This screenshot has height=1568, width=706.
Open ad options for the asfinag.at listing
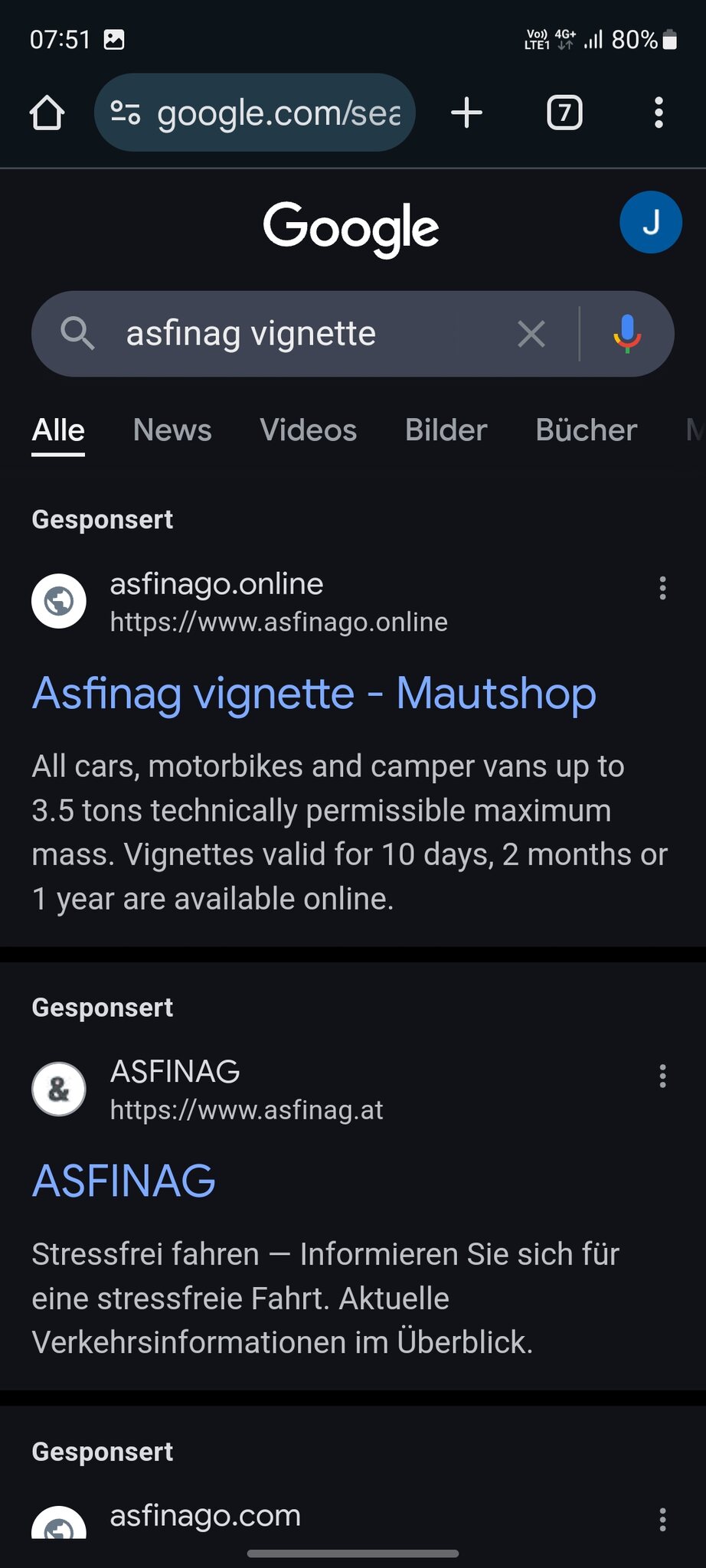662,1076
